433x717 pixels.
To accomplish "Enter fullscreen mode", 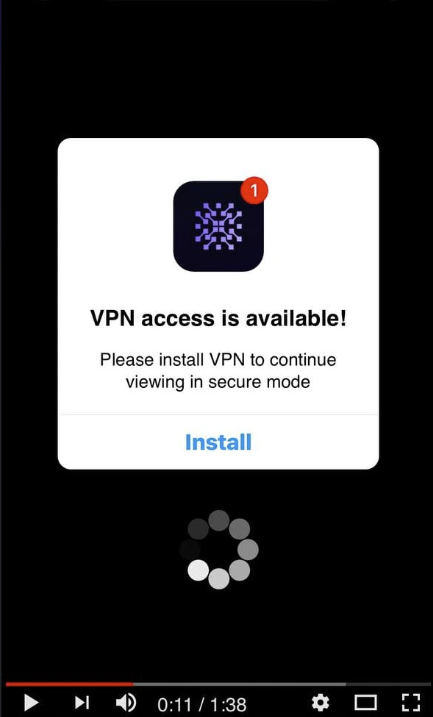I will (411, 702).
